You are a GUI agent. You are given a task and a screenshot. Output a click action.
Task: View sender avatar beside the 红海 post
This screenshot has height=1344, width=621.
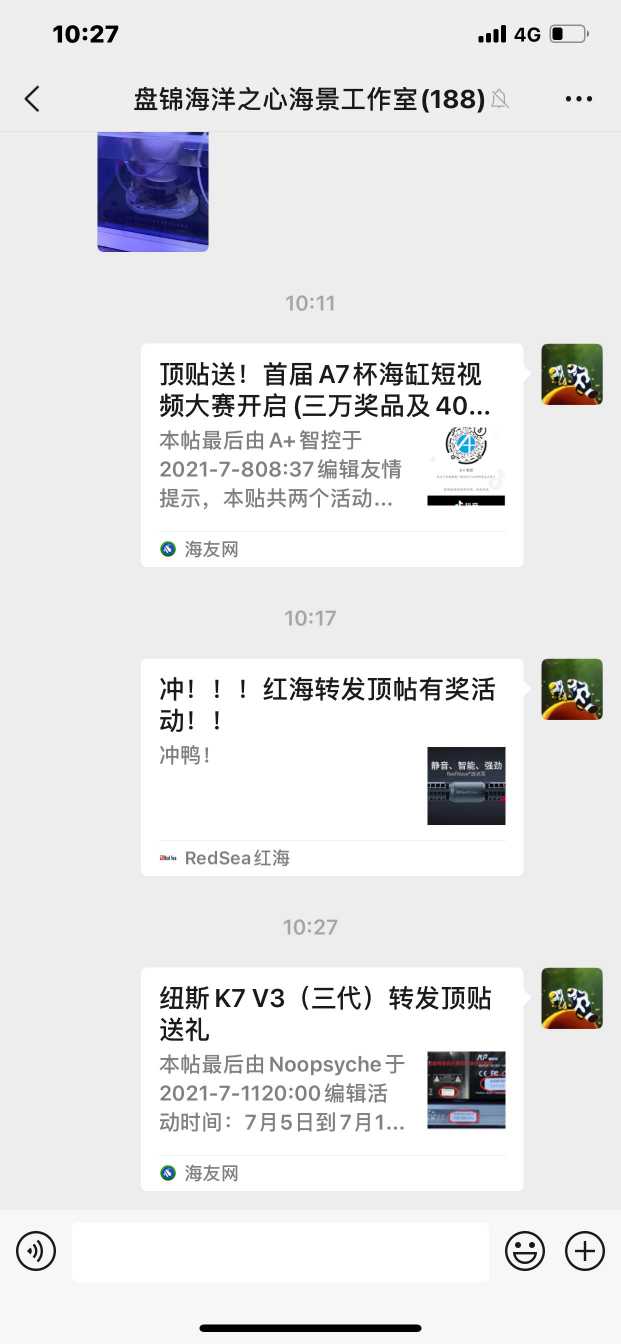[572, 689]
